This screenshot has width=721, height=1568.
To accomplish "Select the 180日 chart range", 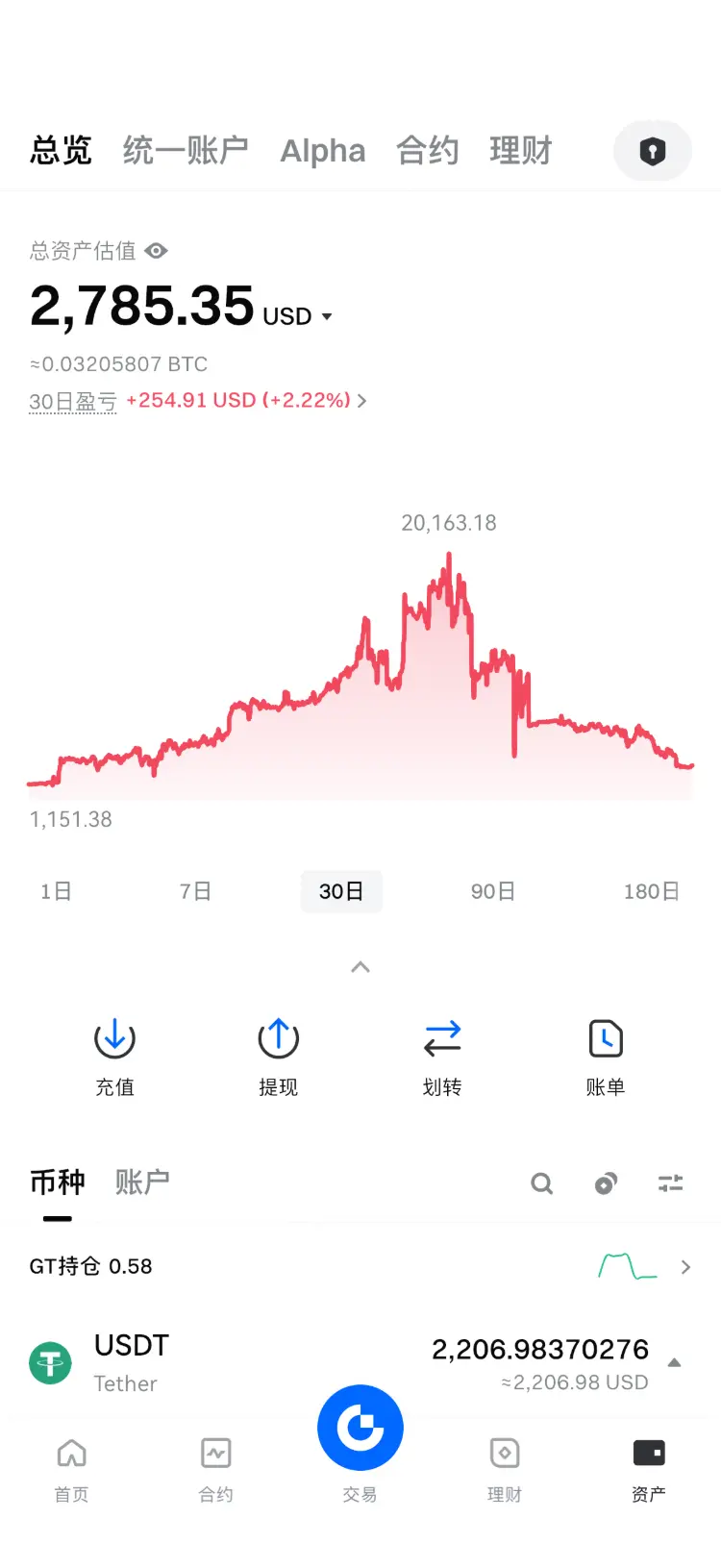I will click(x=651, y=891).
